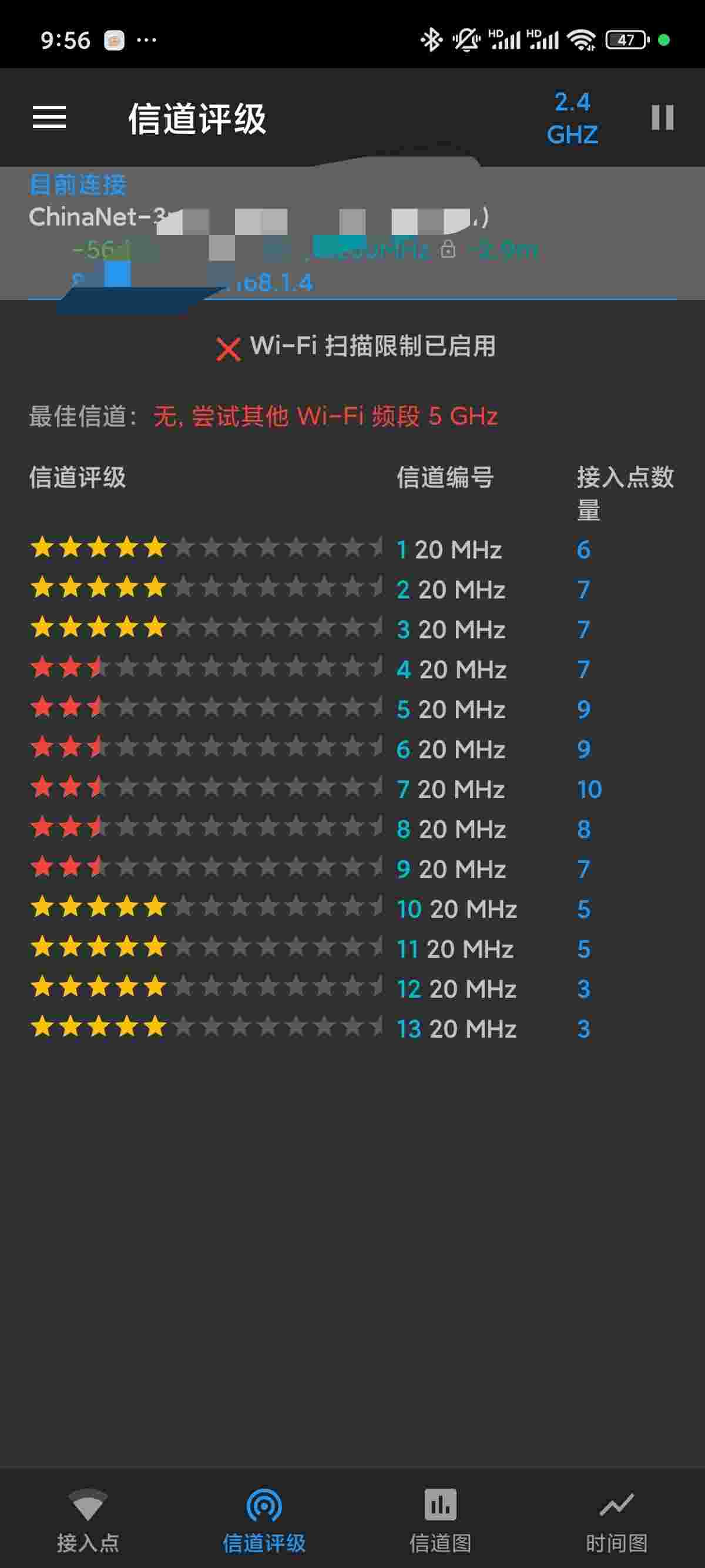This screenshot has height=1568, width=705.
Task: Pause the Wi-Fi scanning
Action: (662, 117)
